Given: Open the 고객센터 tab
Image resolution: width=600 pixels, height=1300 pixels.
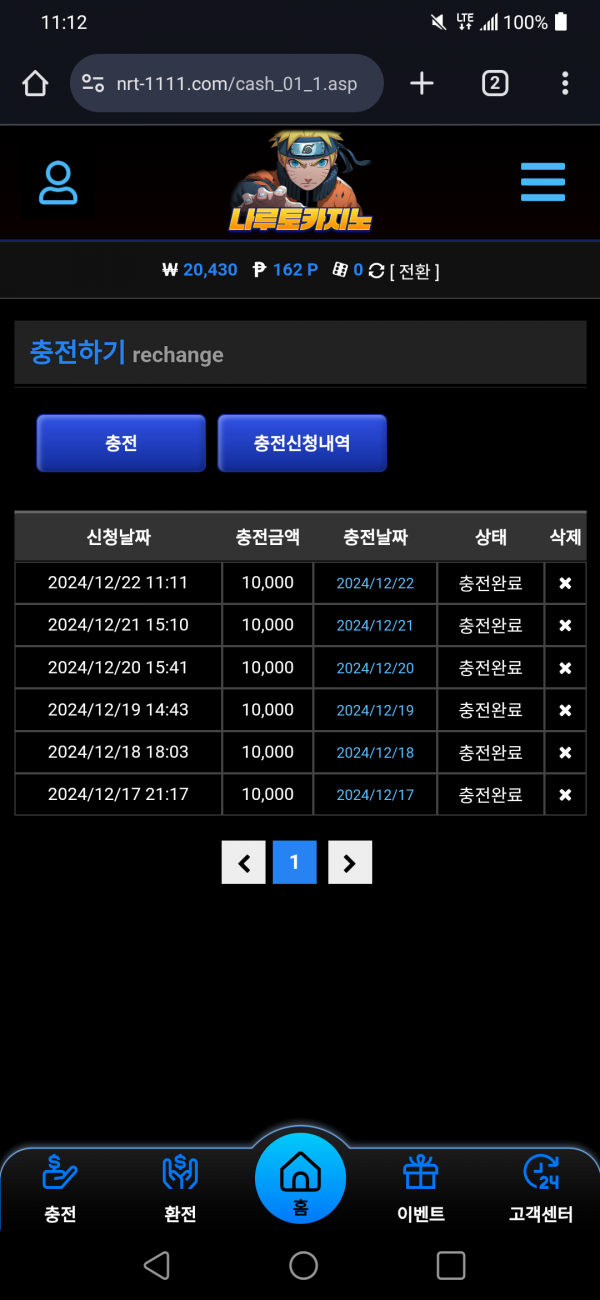Looking at the screenshot, I should tap(540, 1189).
